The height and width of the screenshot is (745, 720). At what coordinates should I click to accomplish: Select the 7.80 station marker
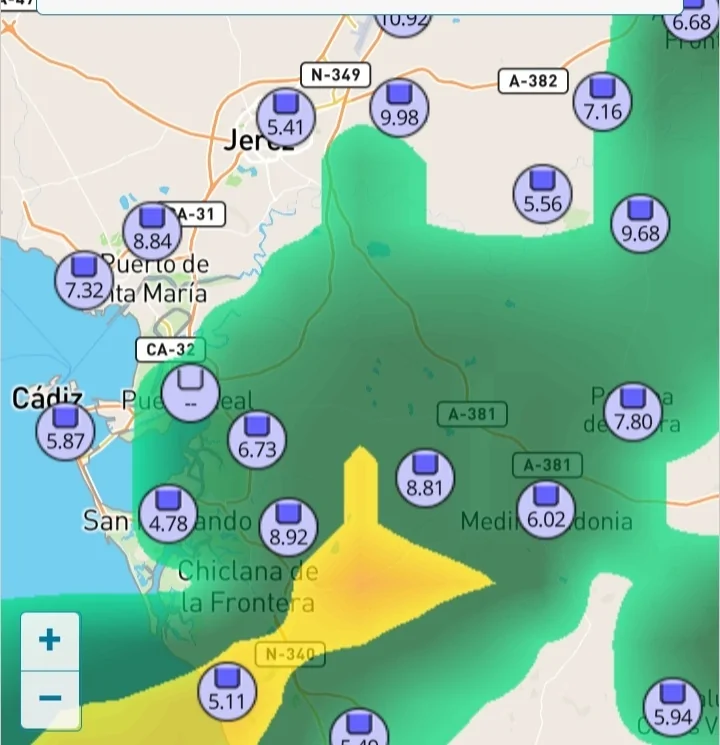click(x=633, y=411)
